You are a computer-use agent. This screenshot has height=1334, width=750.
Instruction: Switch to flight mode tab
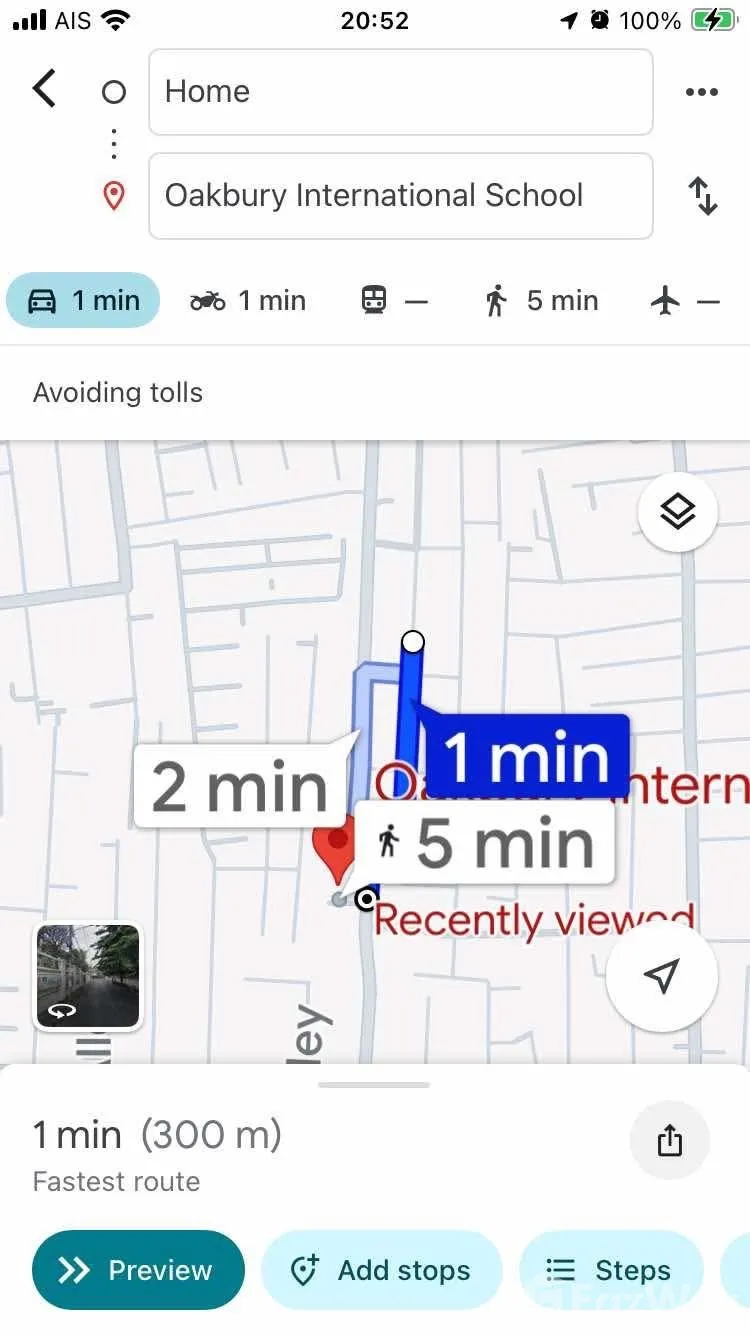[685, 300]
